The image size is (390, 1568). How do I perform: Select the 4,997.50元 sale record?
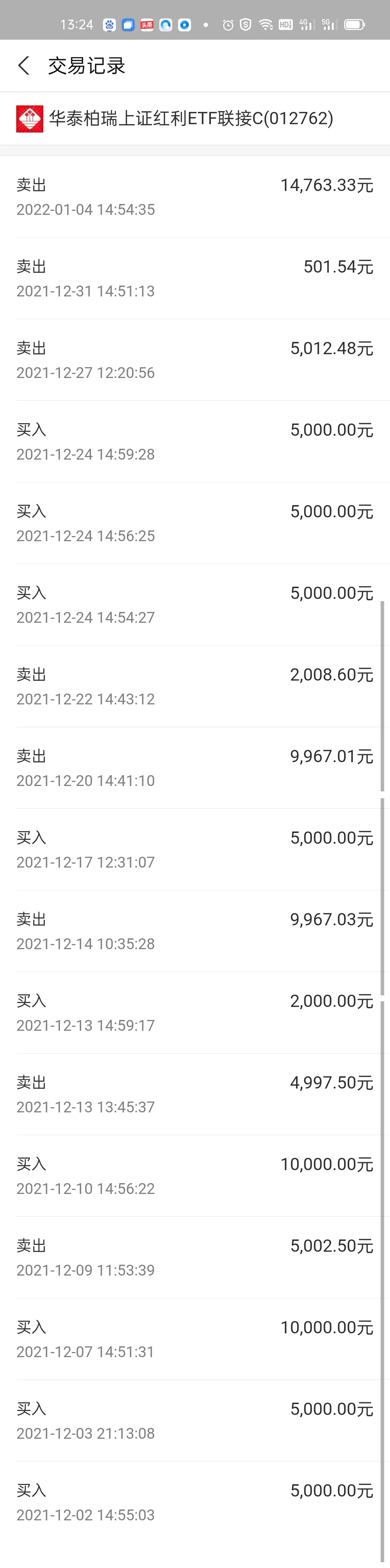[x=195, y=1094]
